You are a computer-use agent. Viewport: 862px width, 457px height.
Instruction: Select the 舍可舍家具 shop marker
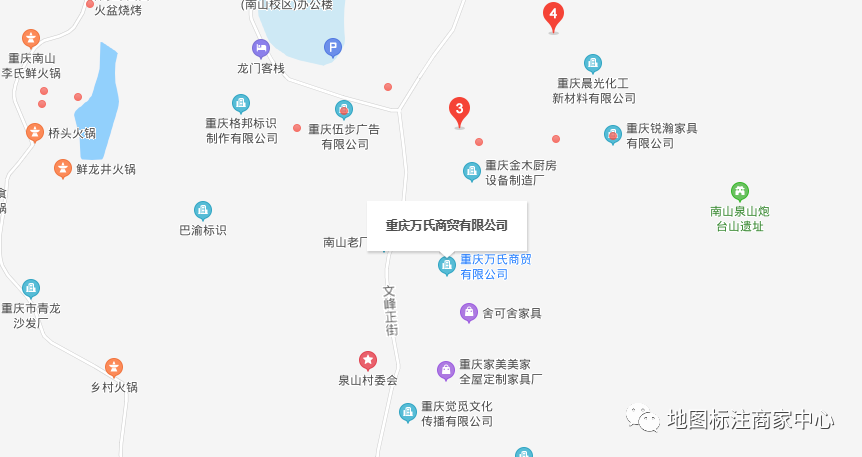pos(468,313)
